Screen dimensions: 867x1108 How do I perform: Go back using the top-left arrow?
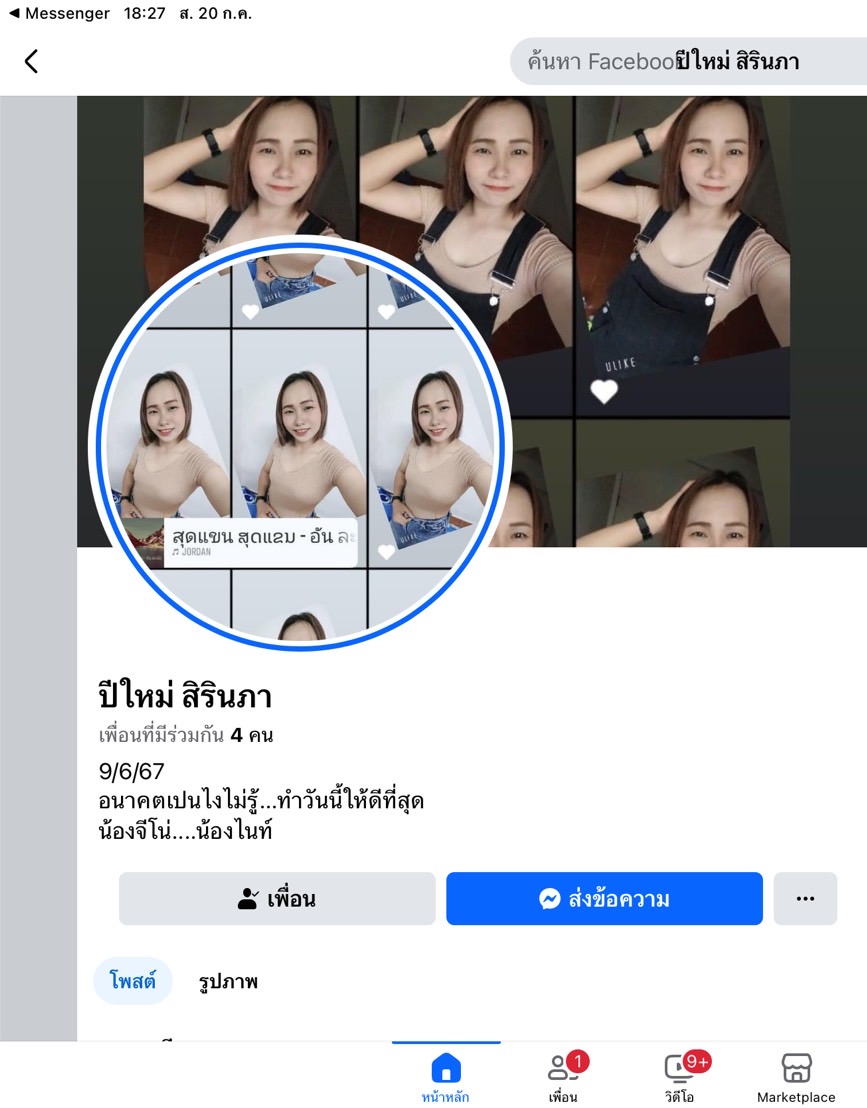tap(31, 62)
